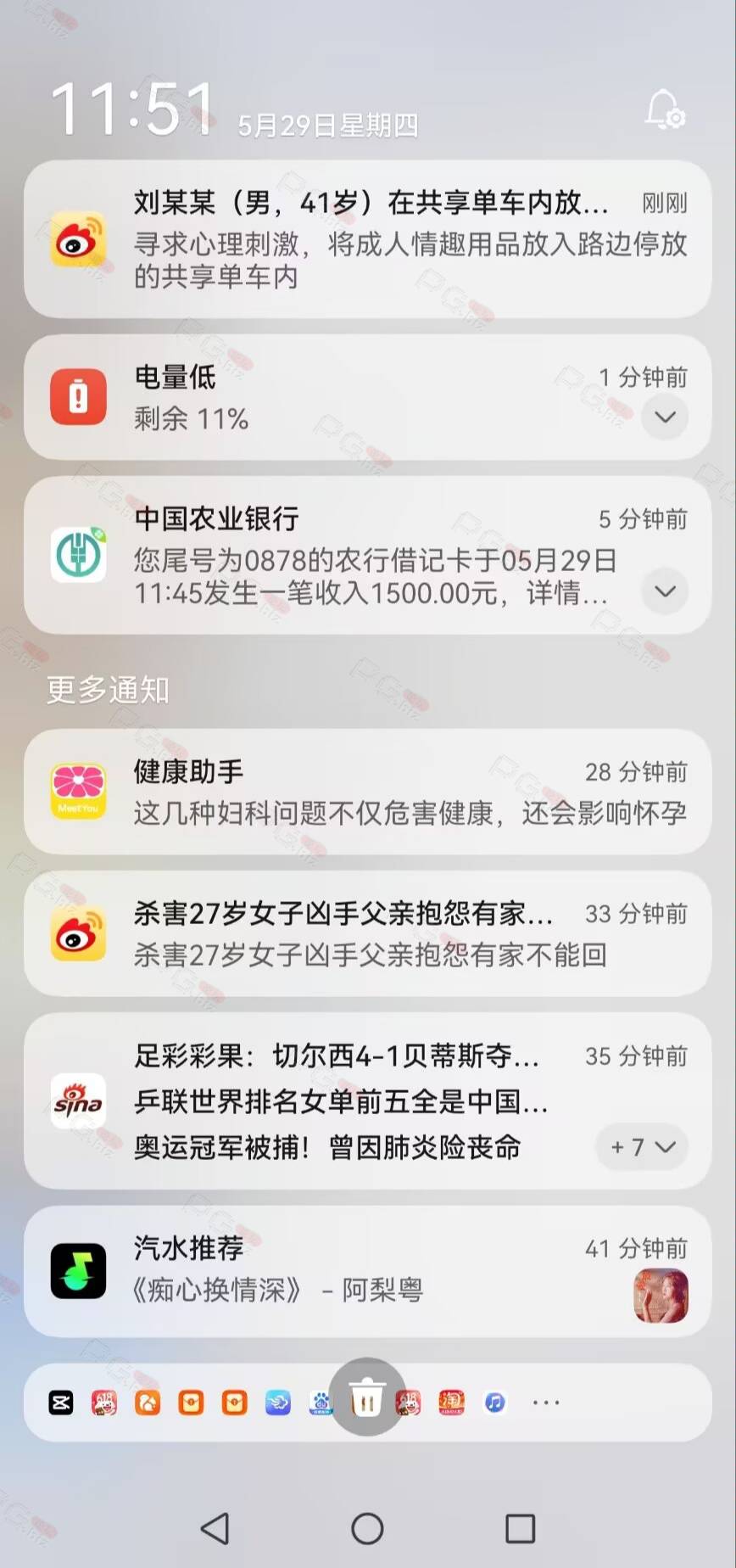
Task: Show more collapsed app icons ellipsis
Action: coord(545,1403)
